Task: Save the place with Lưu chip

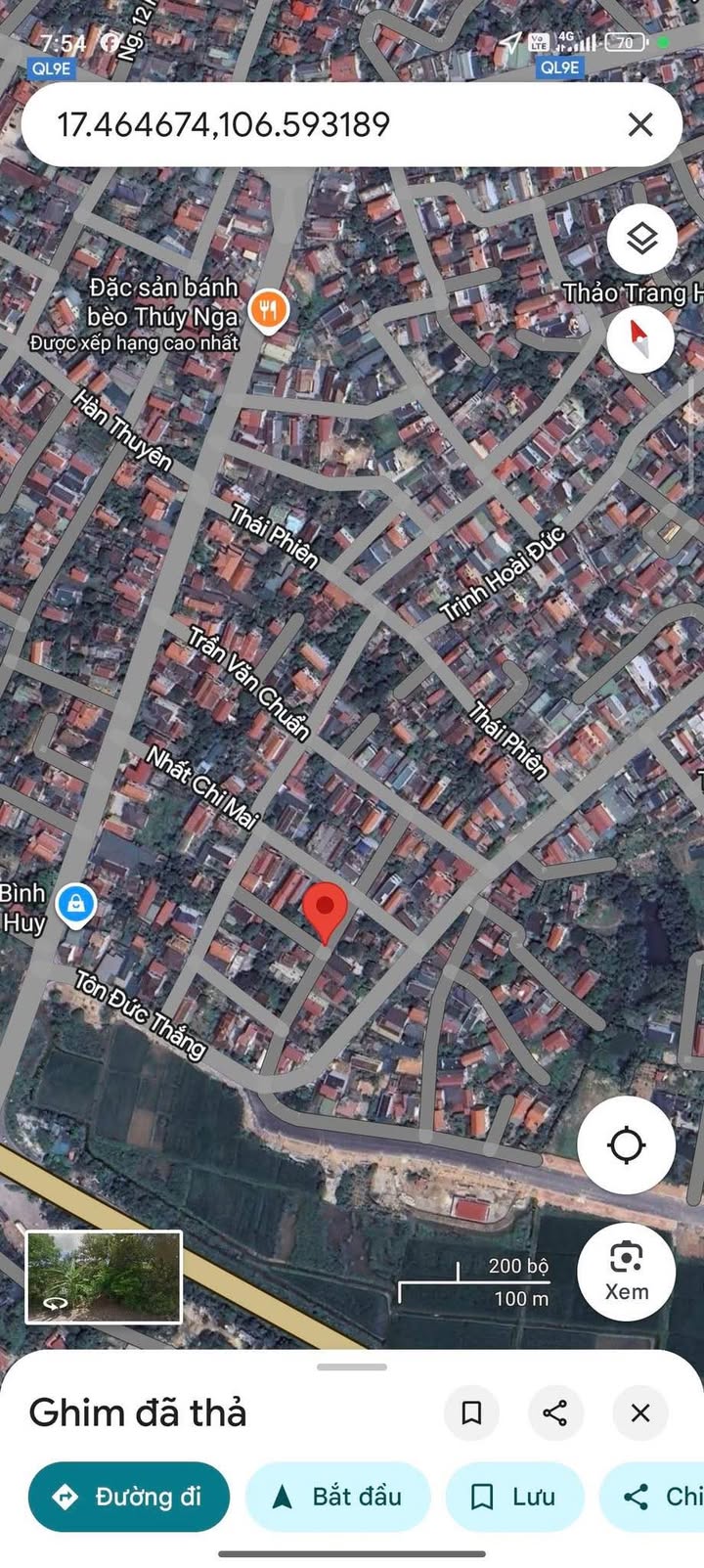Action: click(514, 1497)
